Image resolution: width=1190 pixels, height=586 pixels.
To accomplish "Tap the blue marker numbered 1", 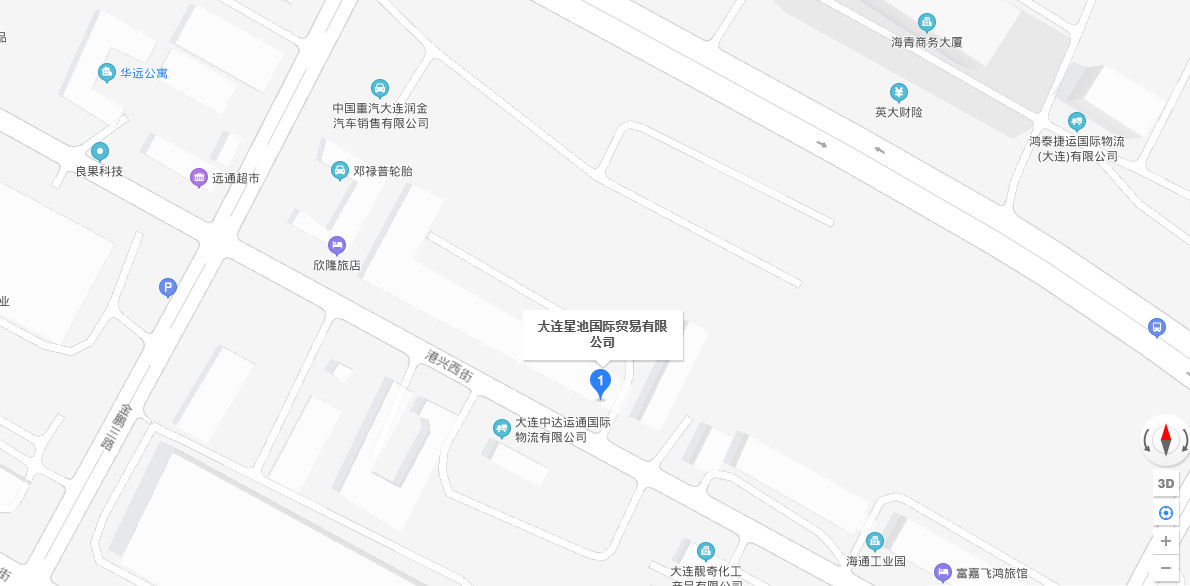I will (x=600, y=381).
